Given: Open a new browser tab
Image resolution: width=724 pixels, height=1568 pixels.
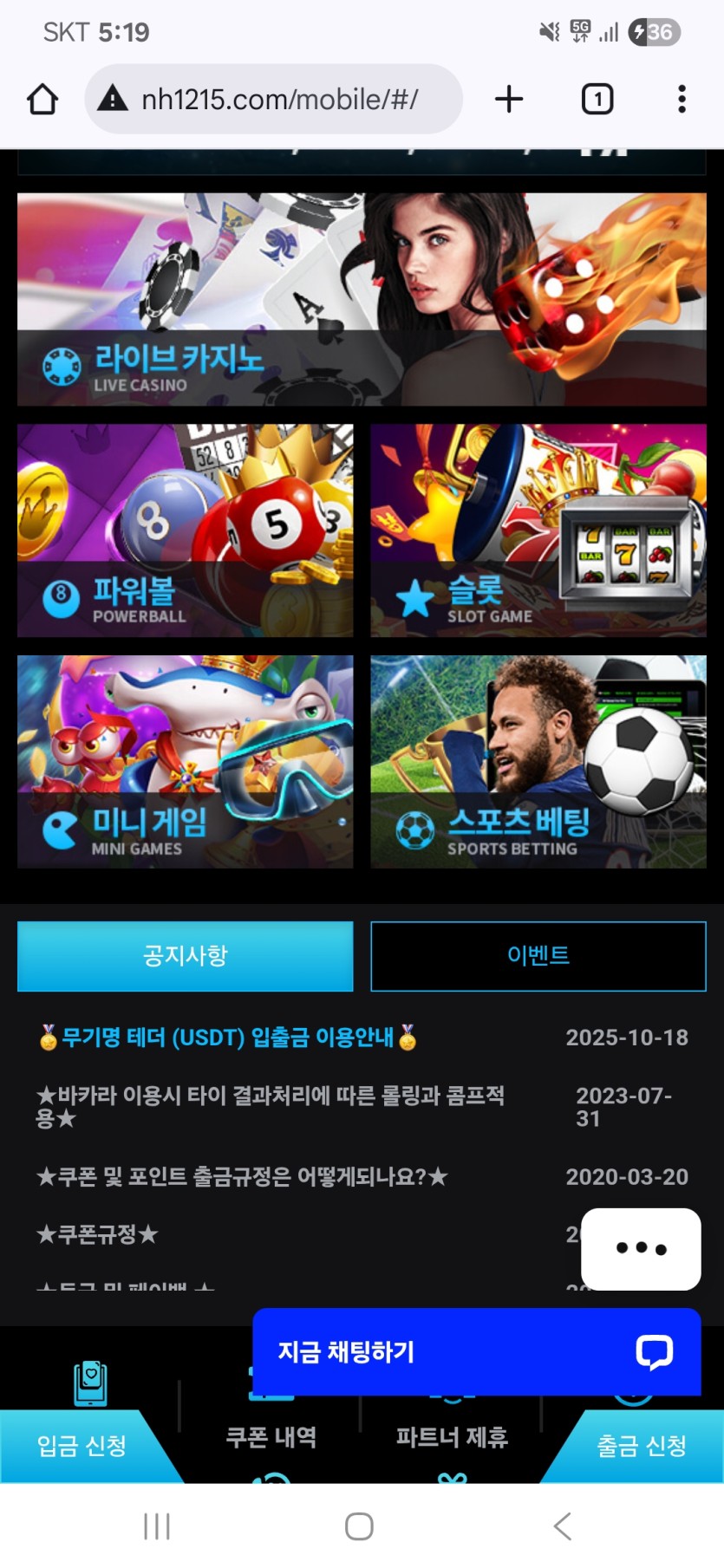Looking at the screenshot, I should click(x=509, y=100).
